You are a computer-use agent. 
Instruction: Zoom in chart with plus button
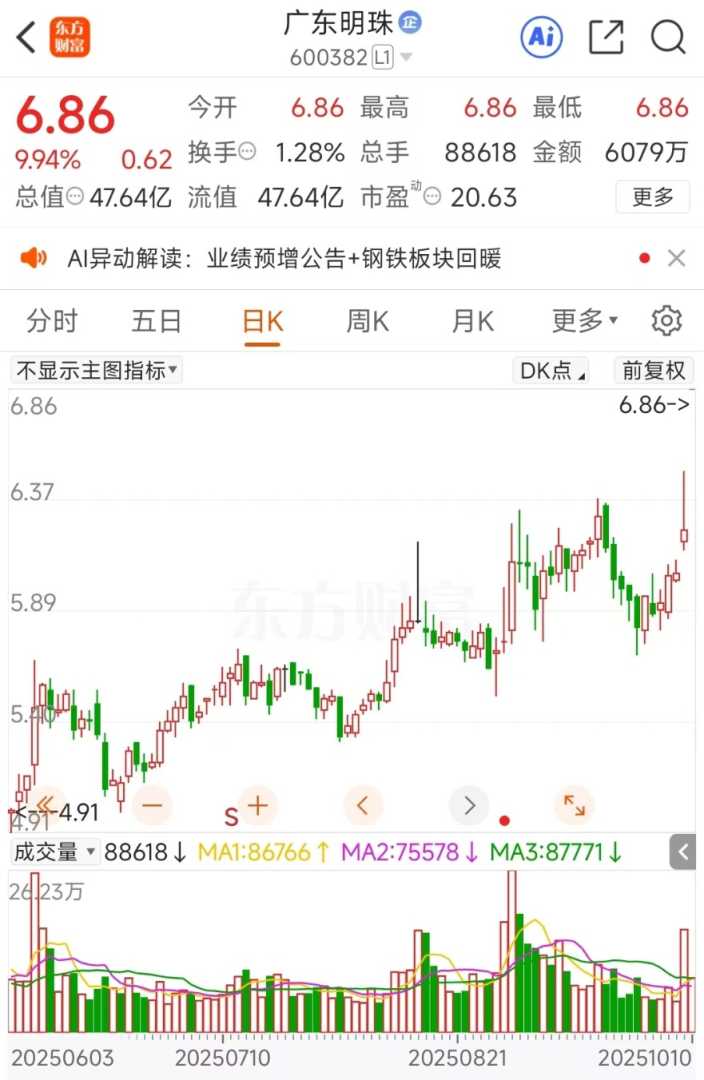point(258,804)
